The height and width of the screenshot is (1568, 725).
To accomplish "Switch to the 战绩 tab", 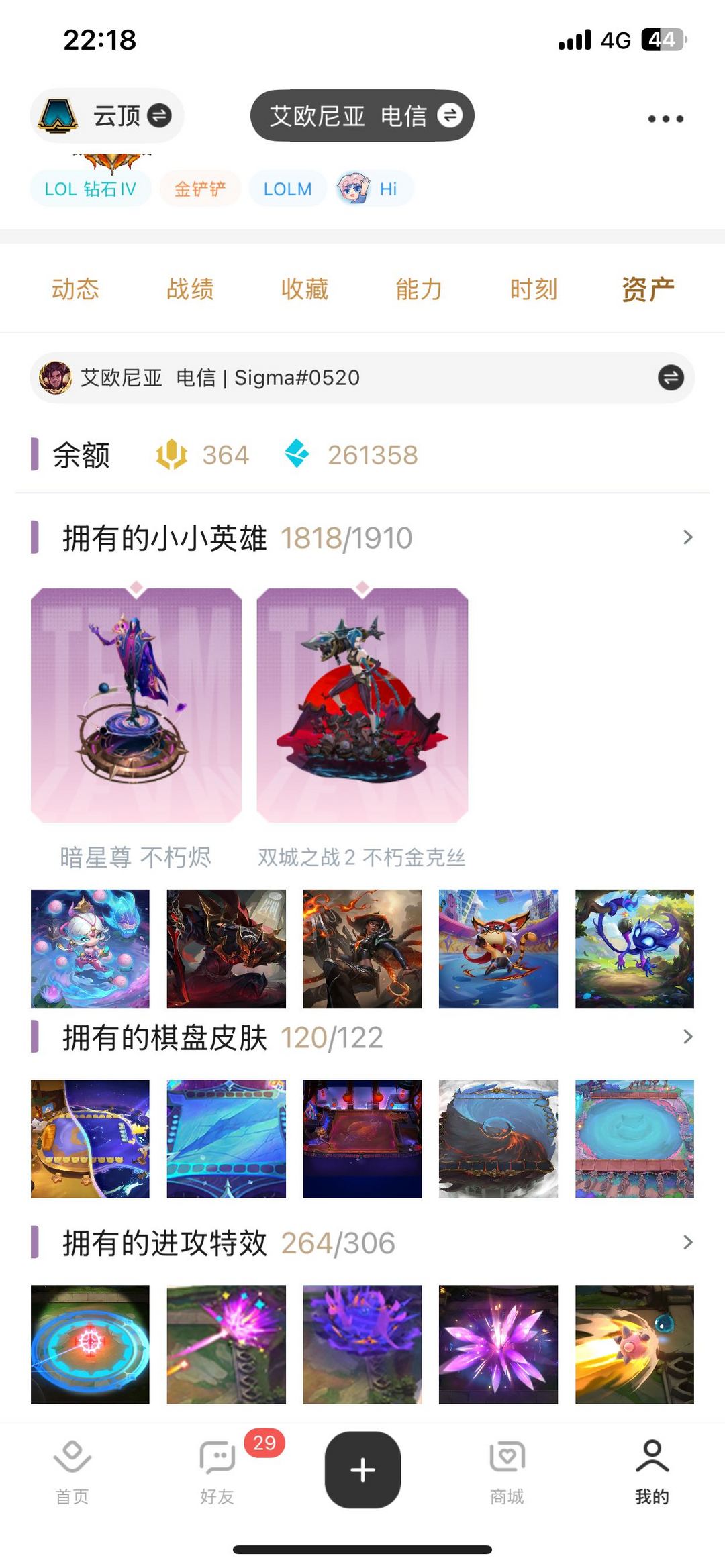I will (191, 289).
